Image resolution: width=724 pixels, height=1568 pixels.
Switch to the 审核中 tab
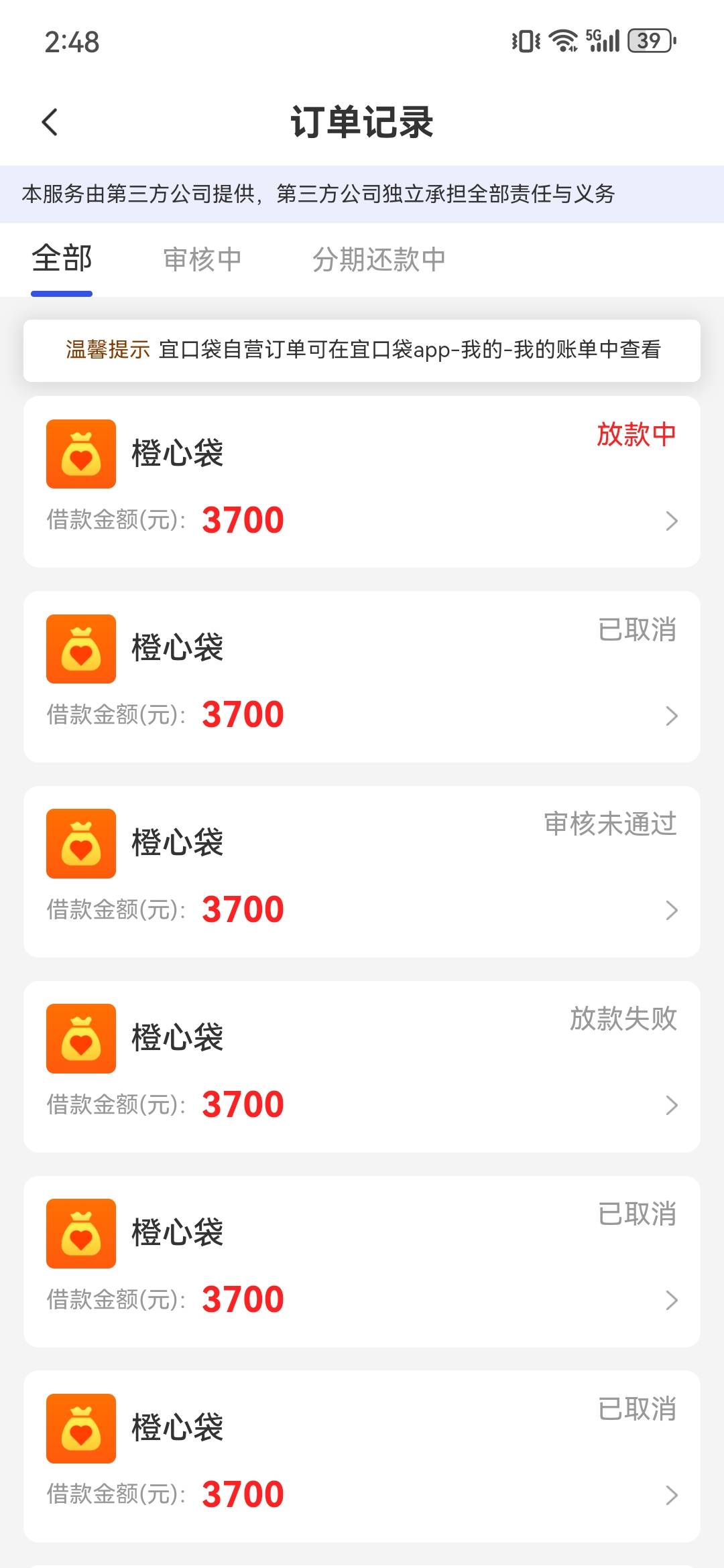(x=202, y=259)
